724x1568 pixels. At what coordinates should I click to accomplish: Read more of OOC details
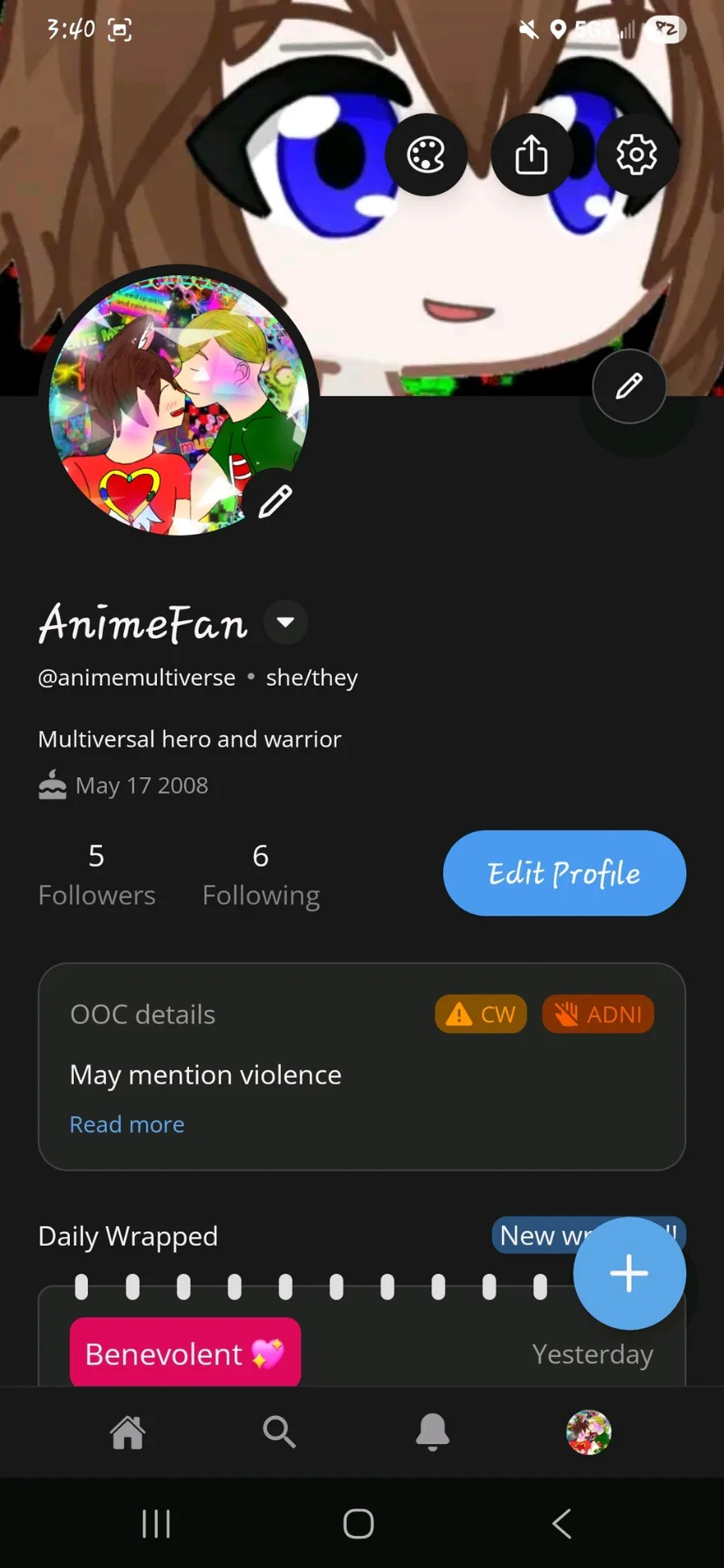pyautogui.click(x=127, y=1124)
